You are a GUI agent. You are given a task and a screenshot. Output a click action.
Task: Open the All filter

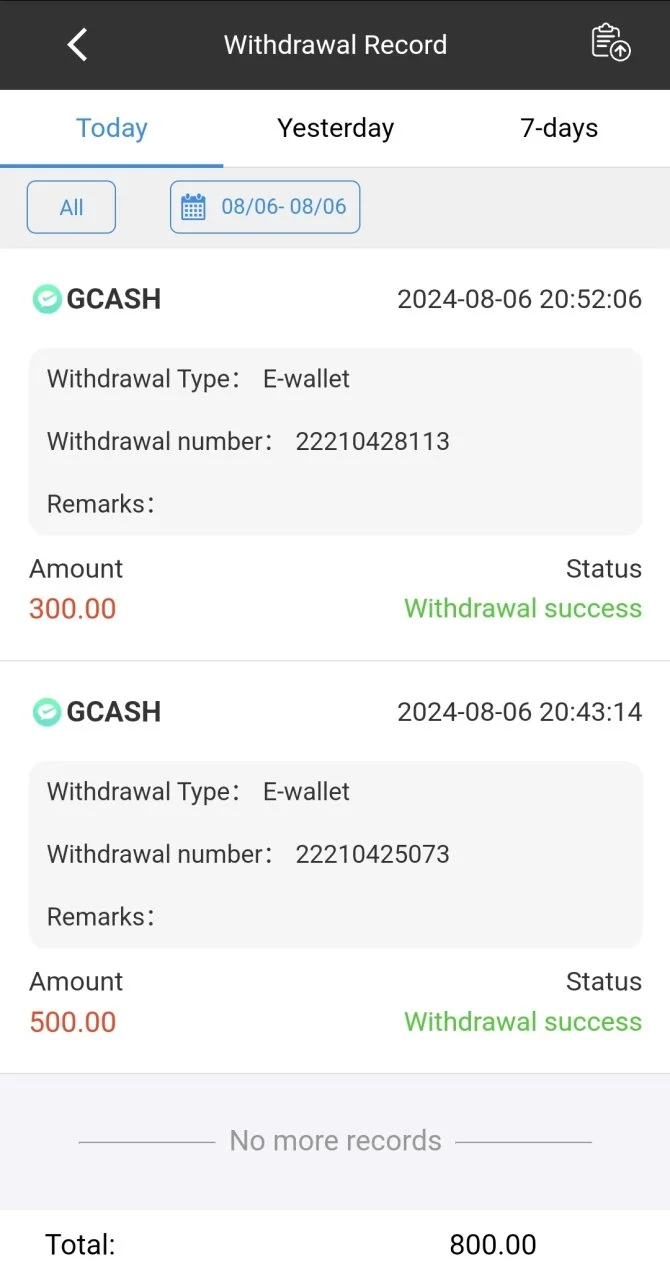(71, 207)
